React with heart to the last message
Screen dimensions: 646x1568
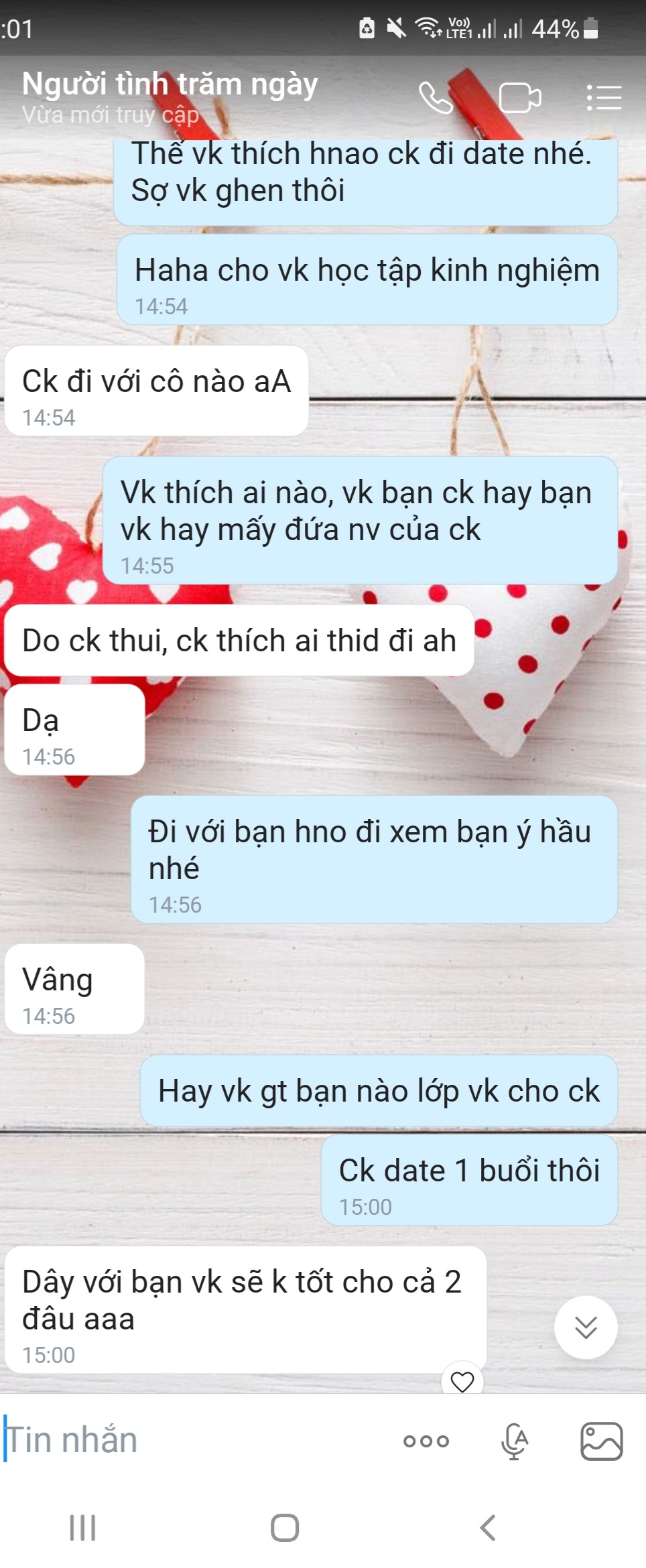(462, 1381)
